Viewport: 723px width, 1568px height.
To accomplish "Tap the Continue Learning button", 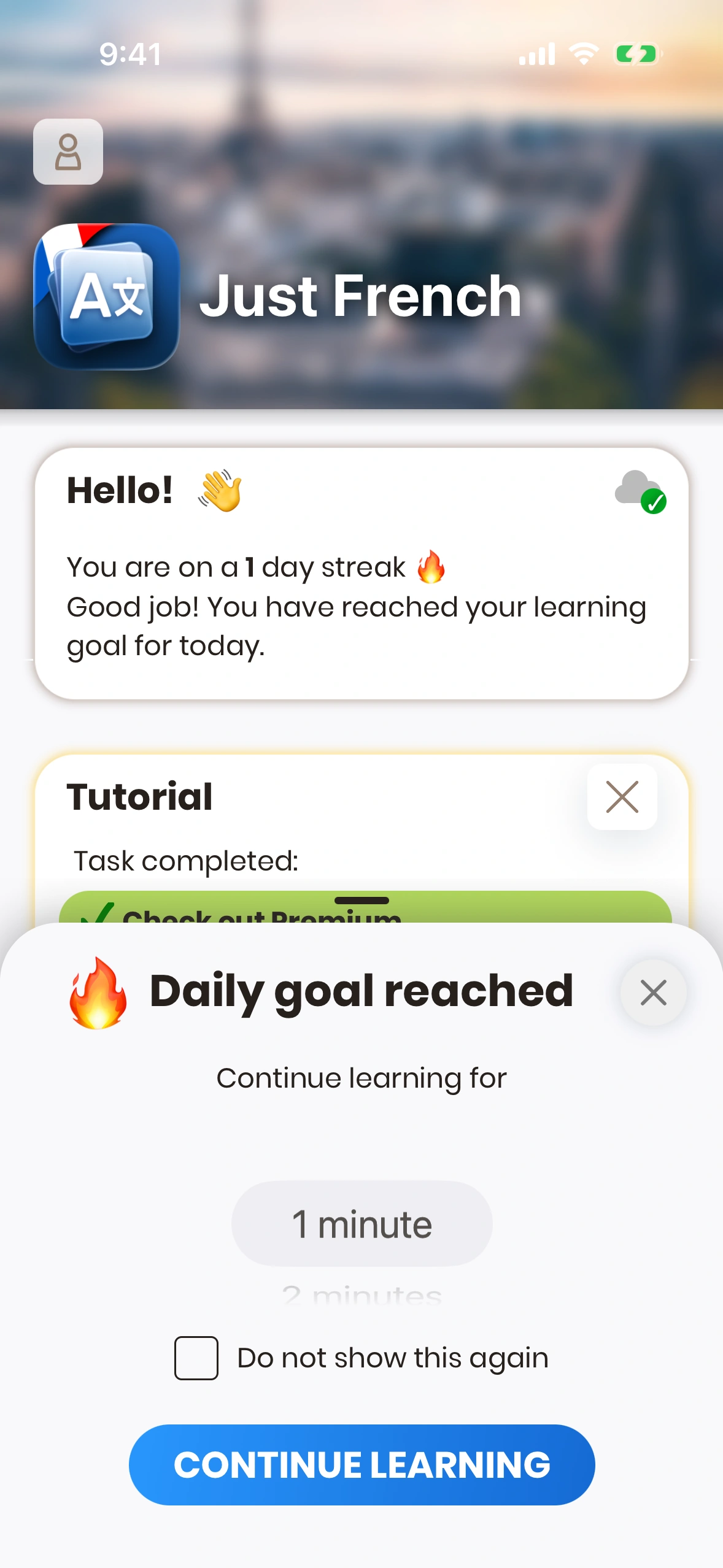I will pos(361,1465).
